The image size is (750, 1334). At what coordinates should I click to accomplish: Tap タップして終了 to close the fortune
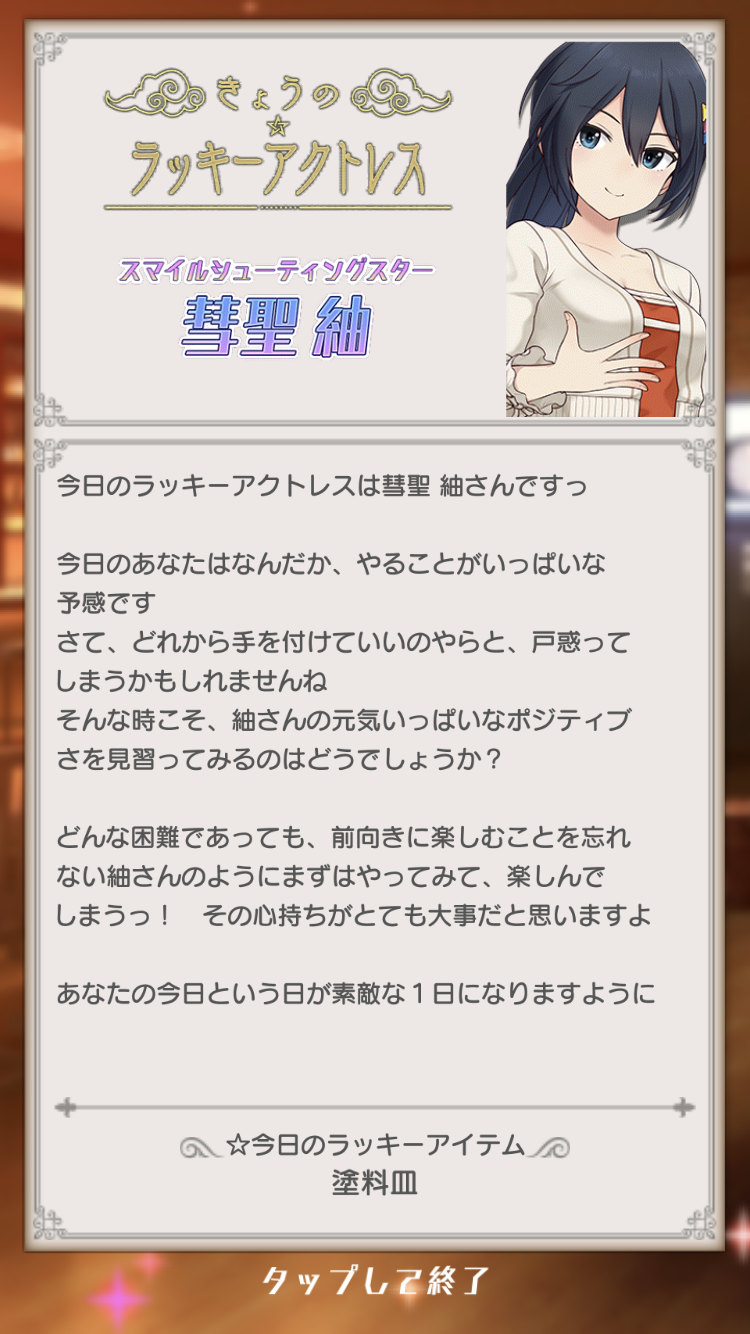pos(375,1280)
